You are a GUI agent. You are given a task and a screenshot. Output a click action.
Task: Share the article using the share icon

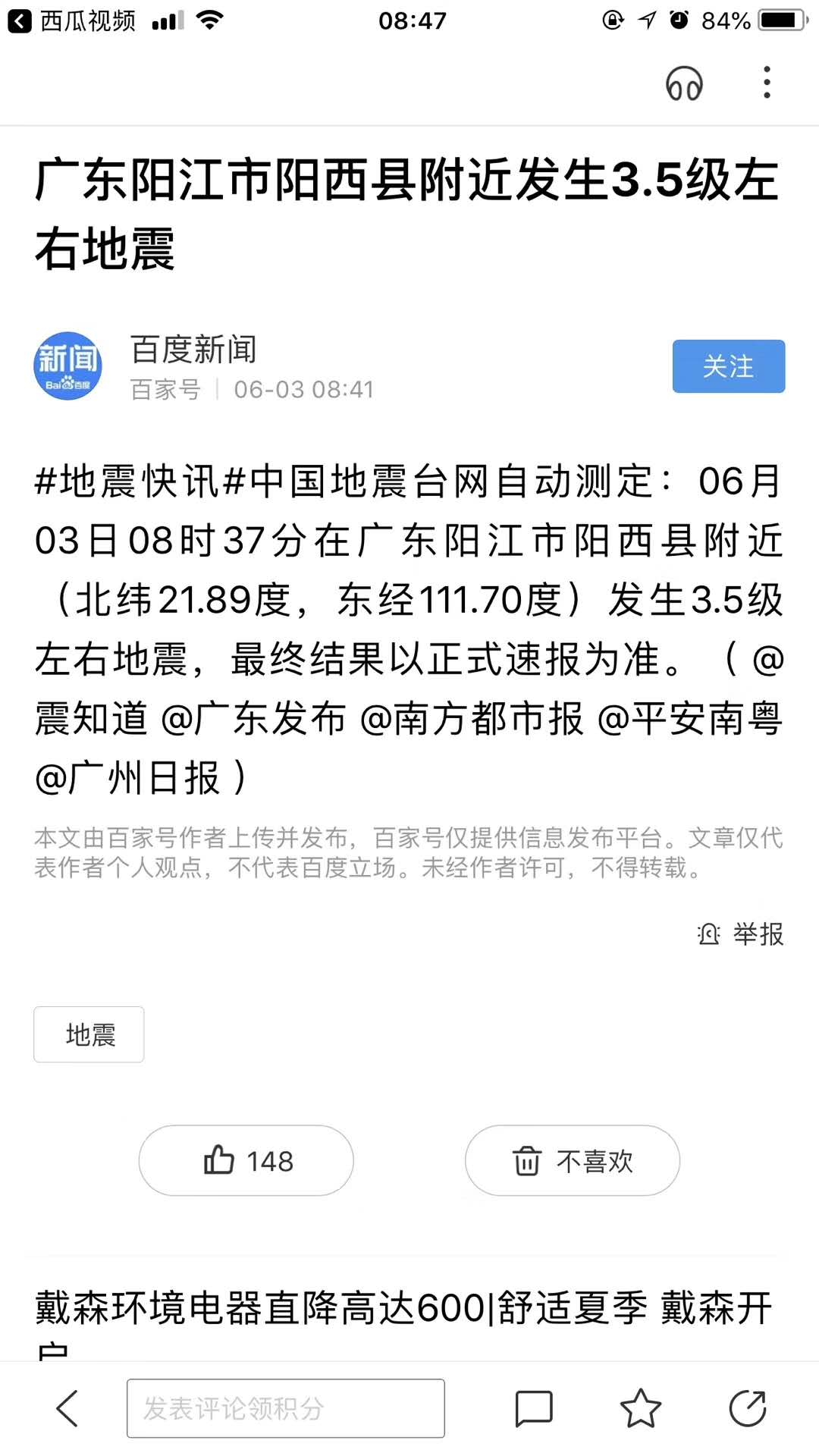pyautogui.click(x=748, y=1408)
